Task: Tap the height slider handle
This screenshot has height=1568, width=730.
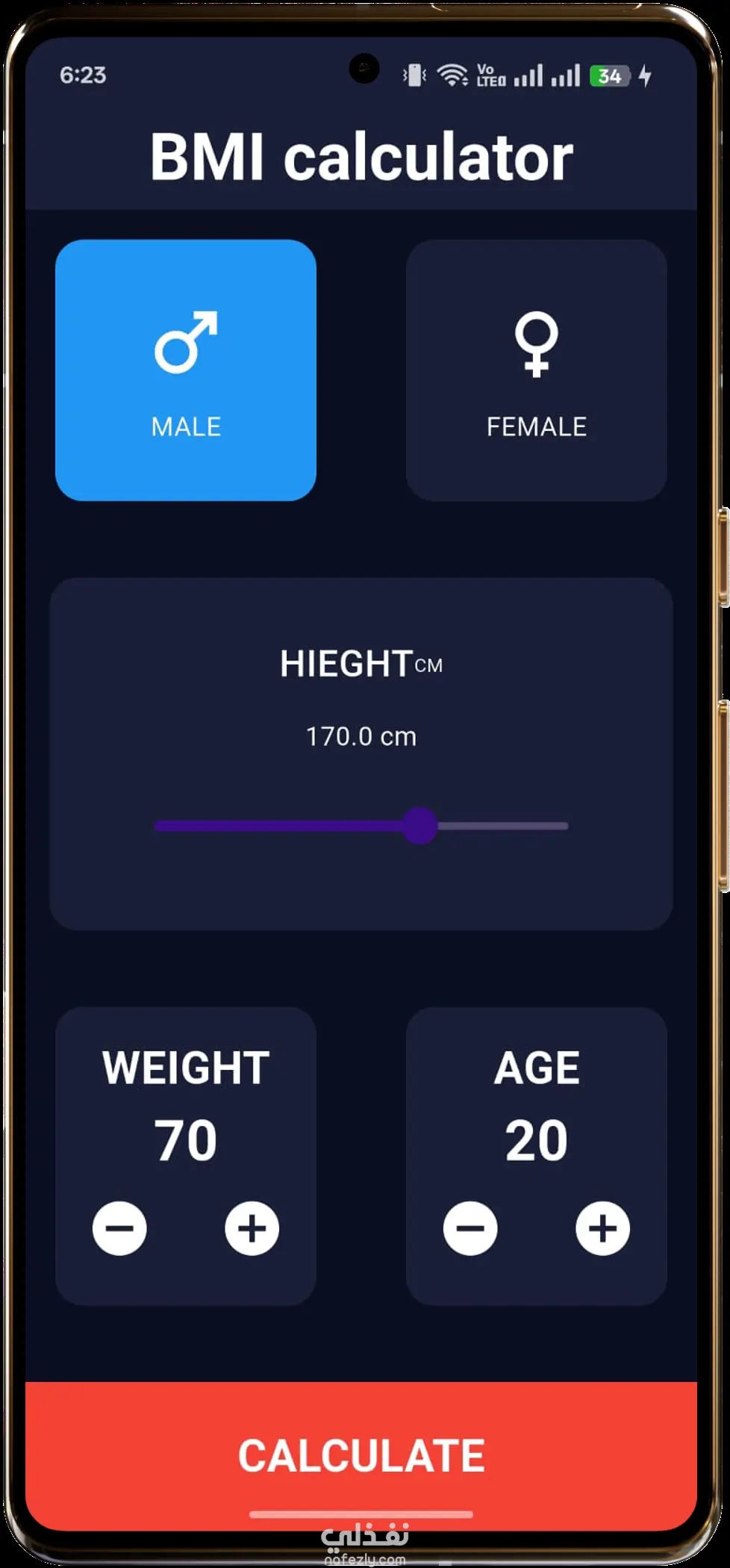Action: click(x=419, y=826)
